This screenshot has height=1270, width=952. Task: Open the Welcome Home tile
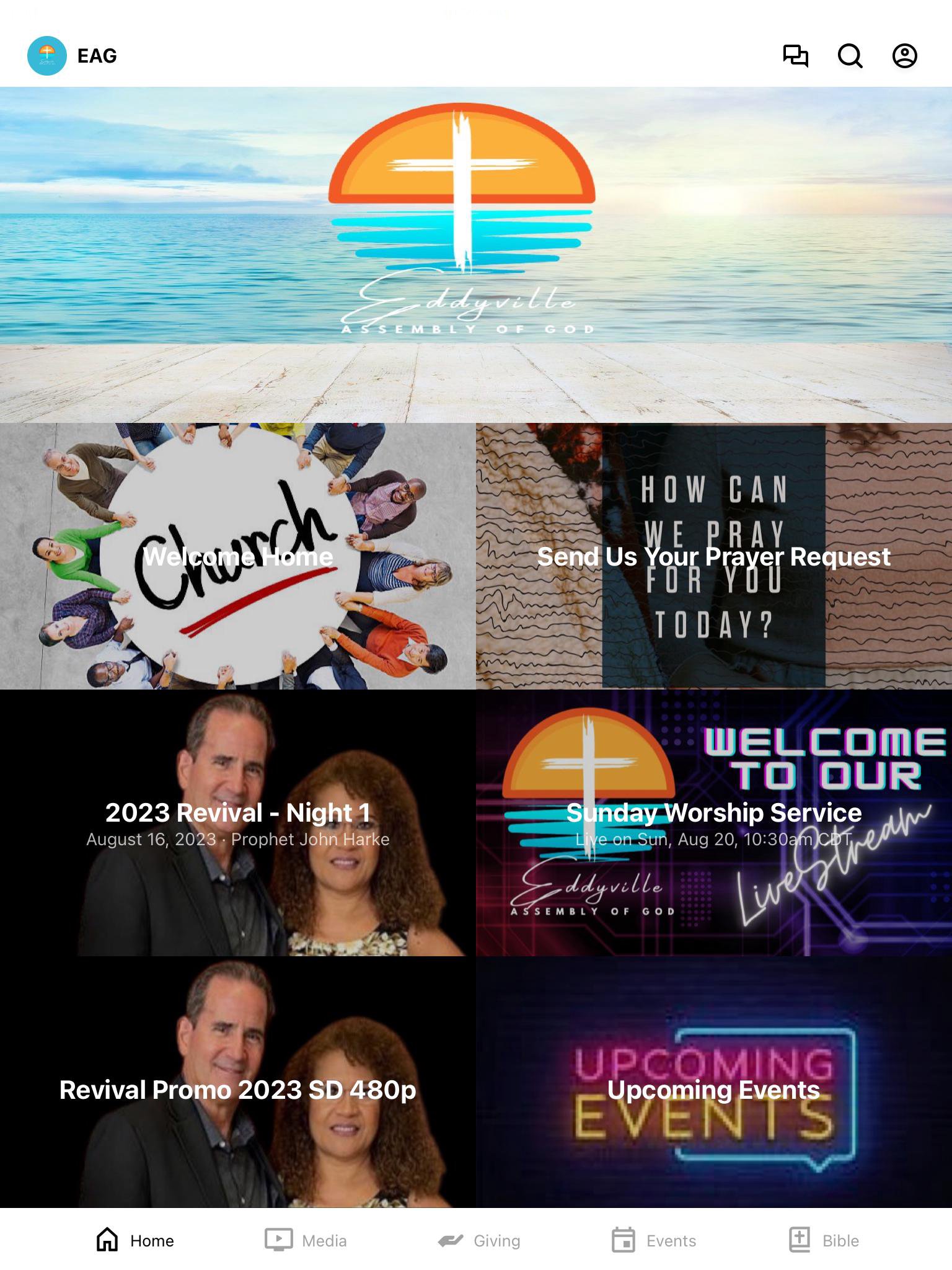[238, 556]
